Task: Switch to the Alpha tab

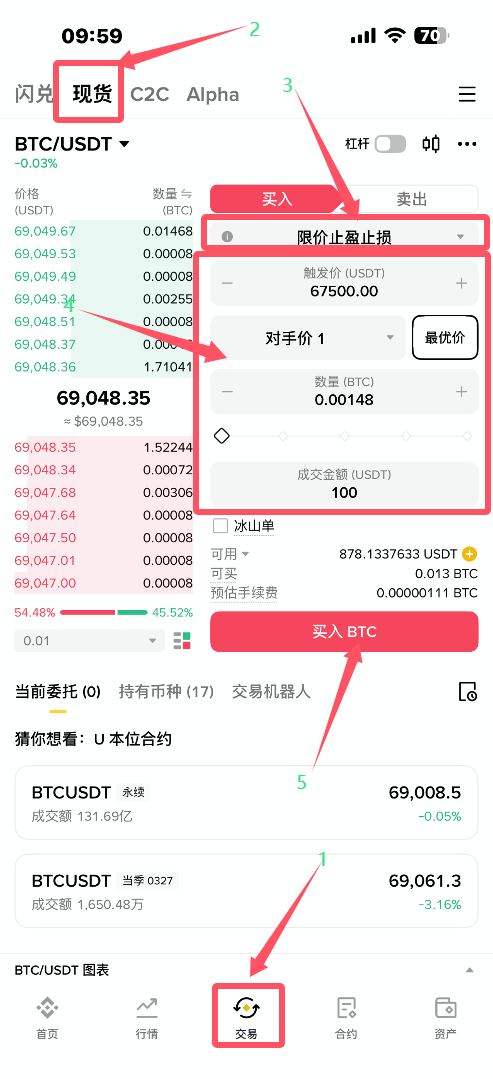Action: tap(213, 94)
